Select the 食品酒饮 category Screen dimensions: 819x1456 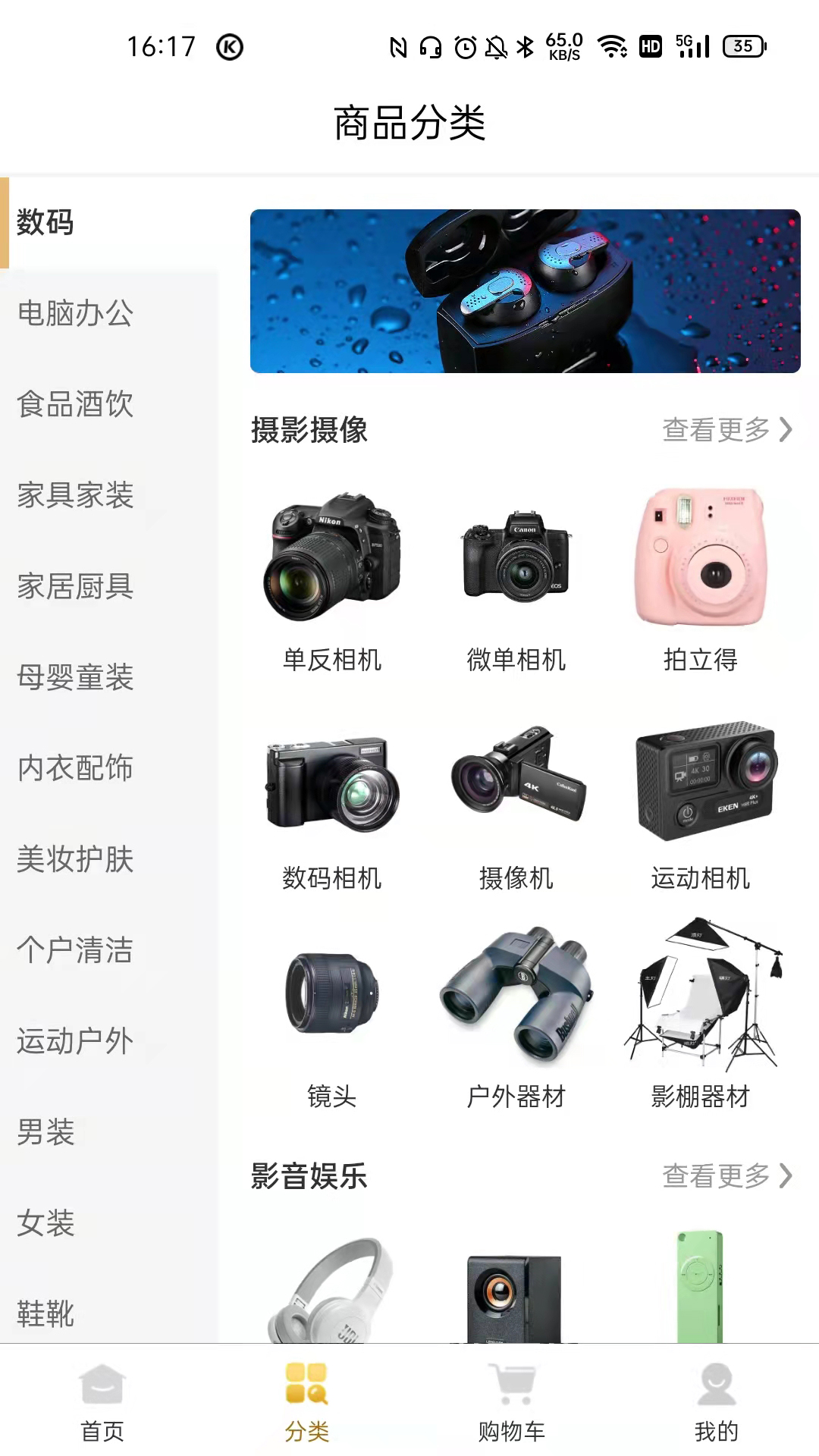pos(76,404)
